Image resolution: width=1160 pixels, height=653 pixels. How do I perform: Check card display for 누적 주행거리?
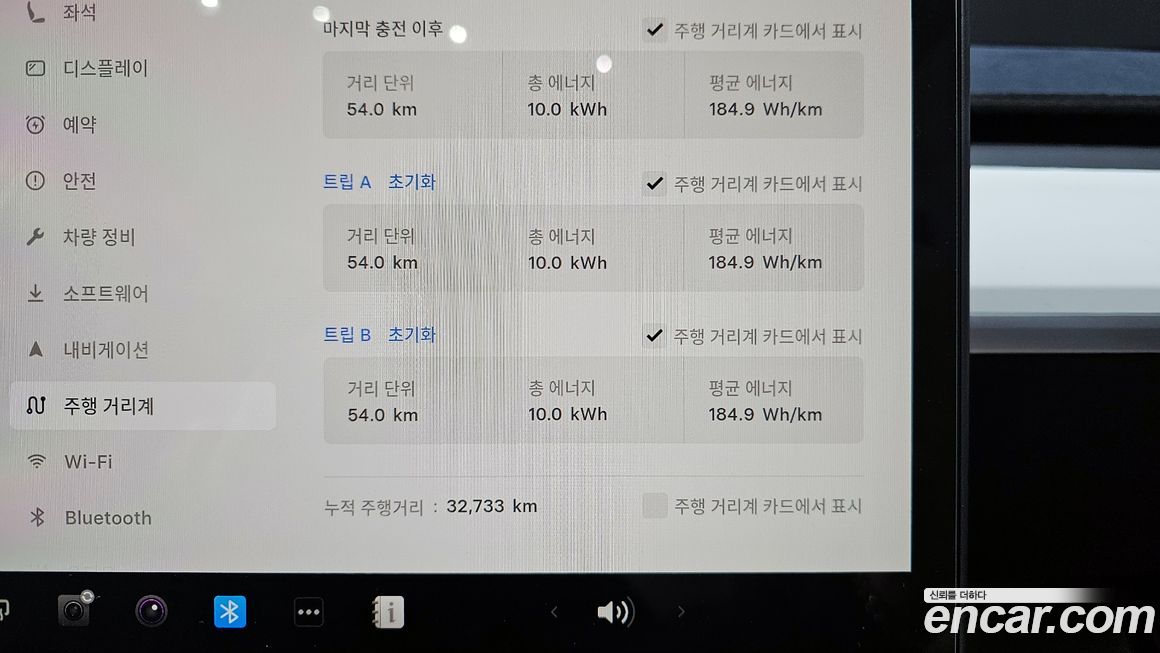654,506
